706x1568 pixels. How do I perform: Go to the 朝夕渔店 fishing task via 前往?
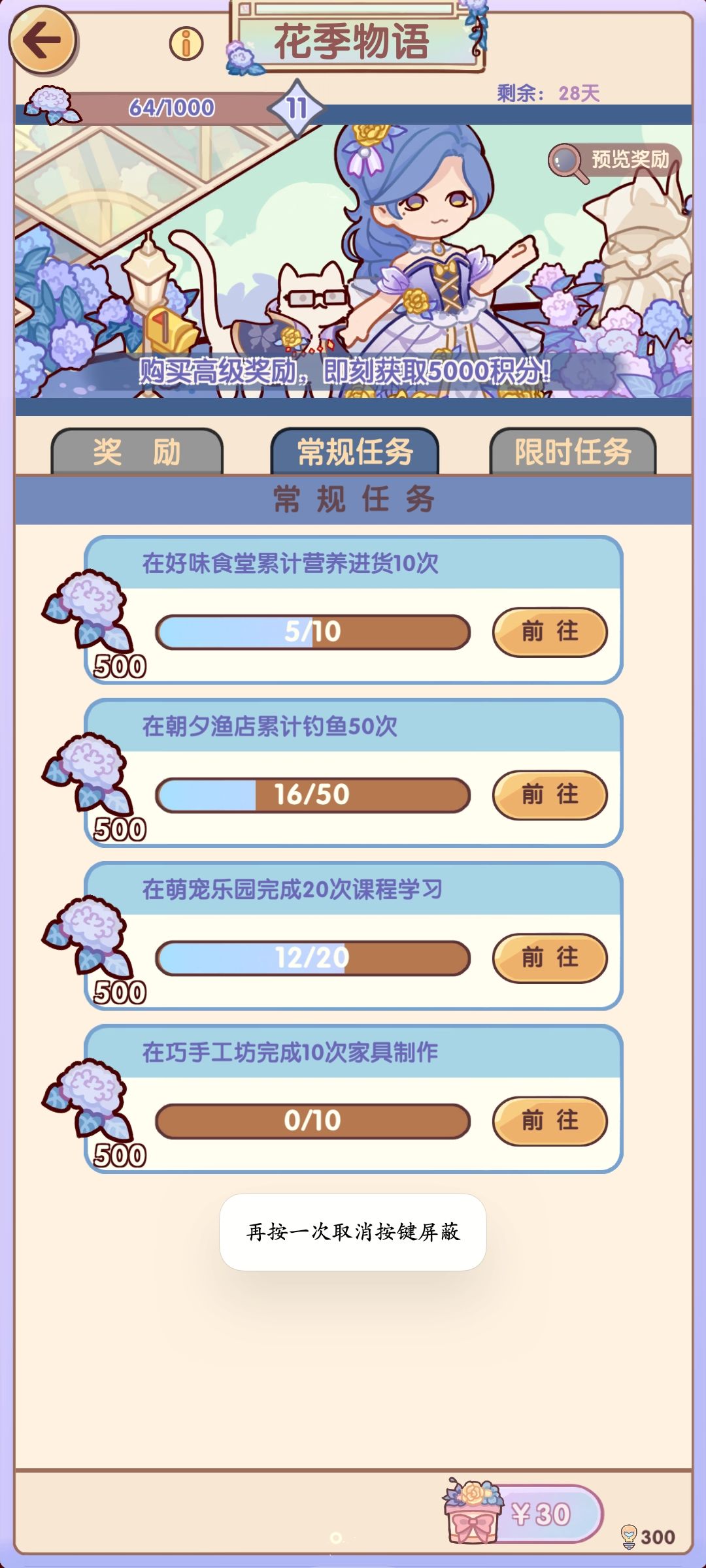coord(550,795)
